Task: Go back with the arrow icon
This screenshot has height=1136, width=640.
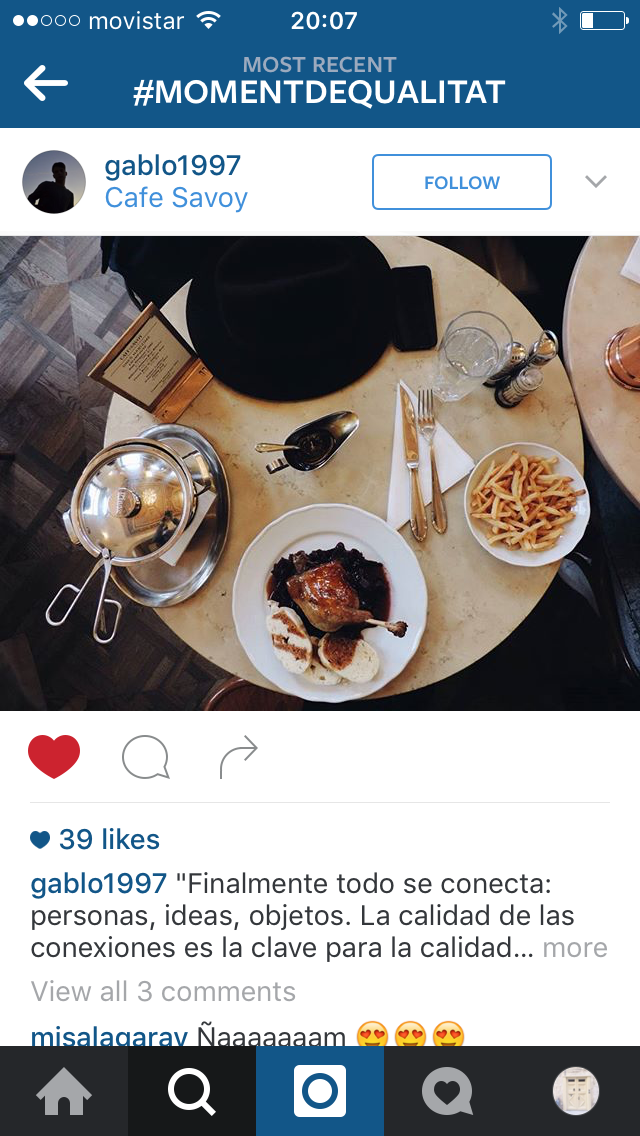Action: [x=46, y=83]
